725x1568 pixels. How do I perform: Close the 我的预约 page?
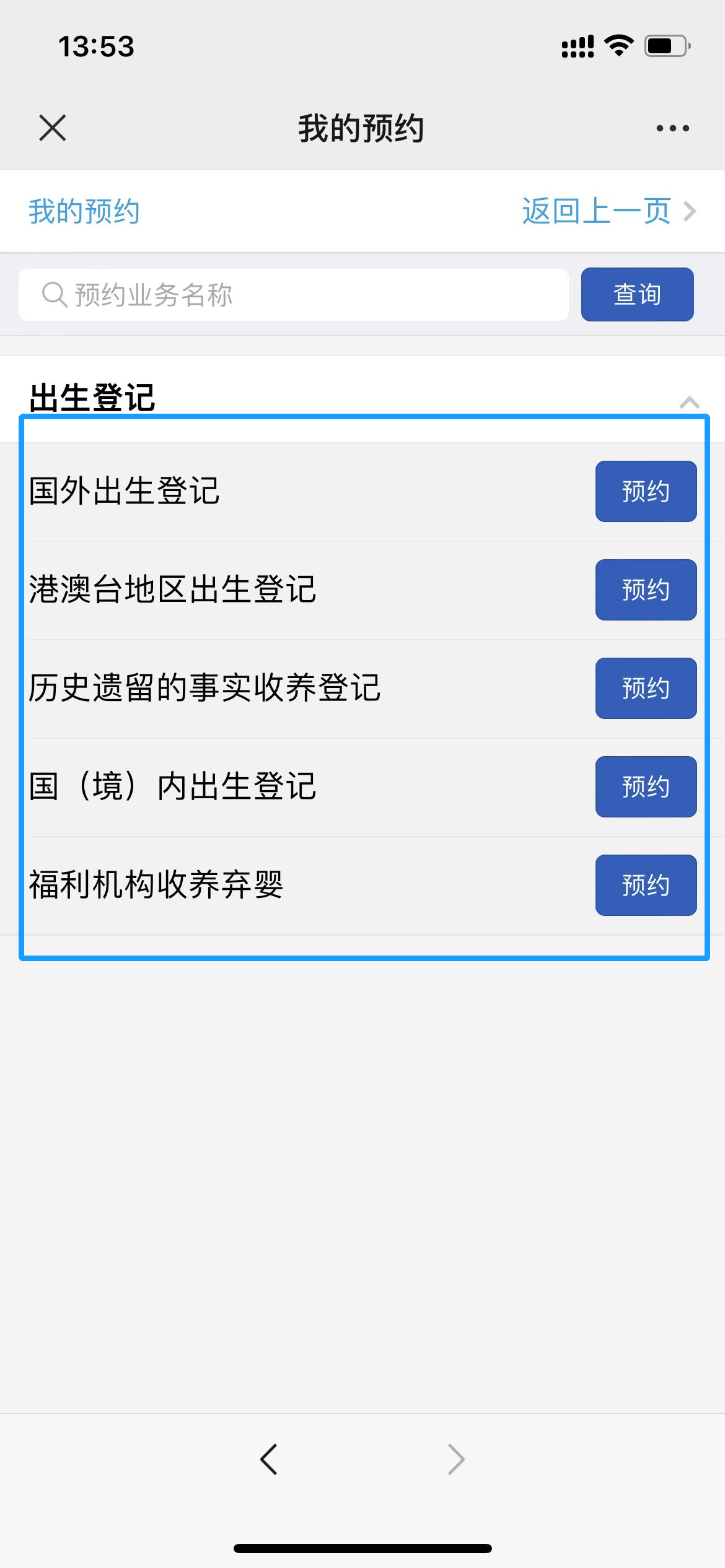tap(53, 128)
